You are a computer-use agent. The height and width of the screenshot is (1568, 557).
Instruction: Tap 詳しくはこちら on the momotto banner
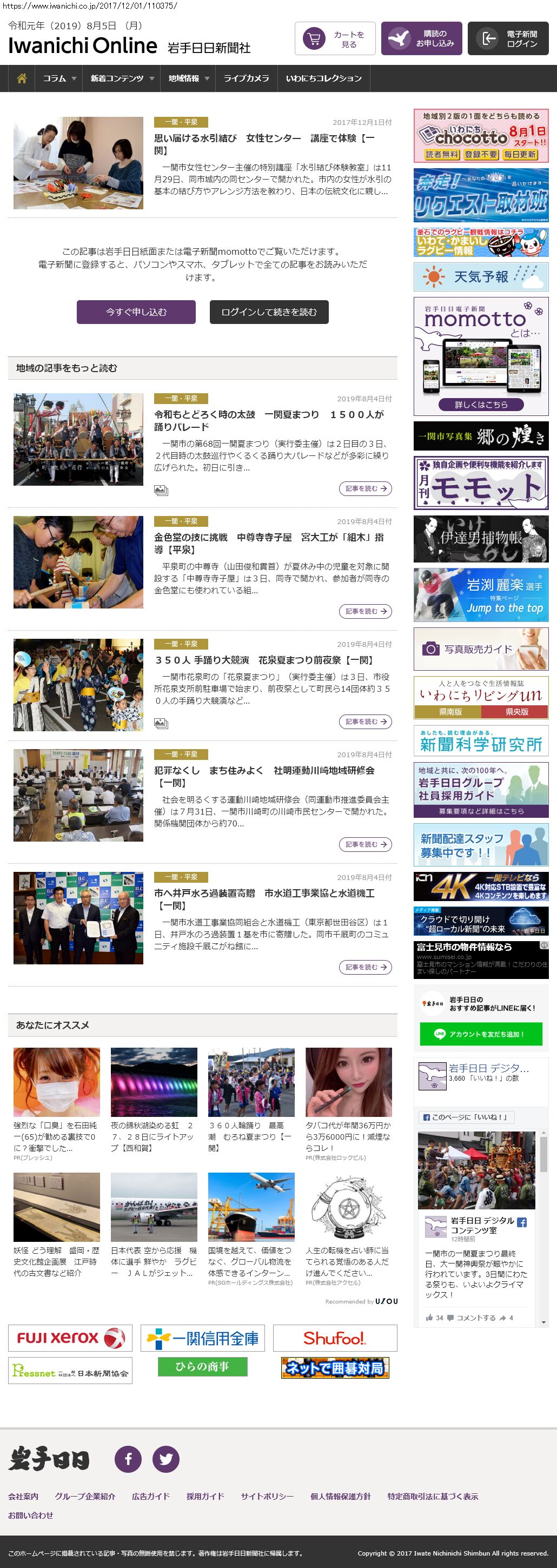pyautogui.click(x=480, y=404)
